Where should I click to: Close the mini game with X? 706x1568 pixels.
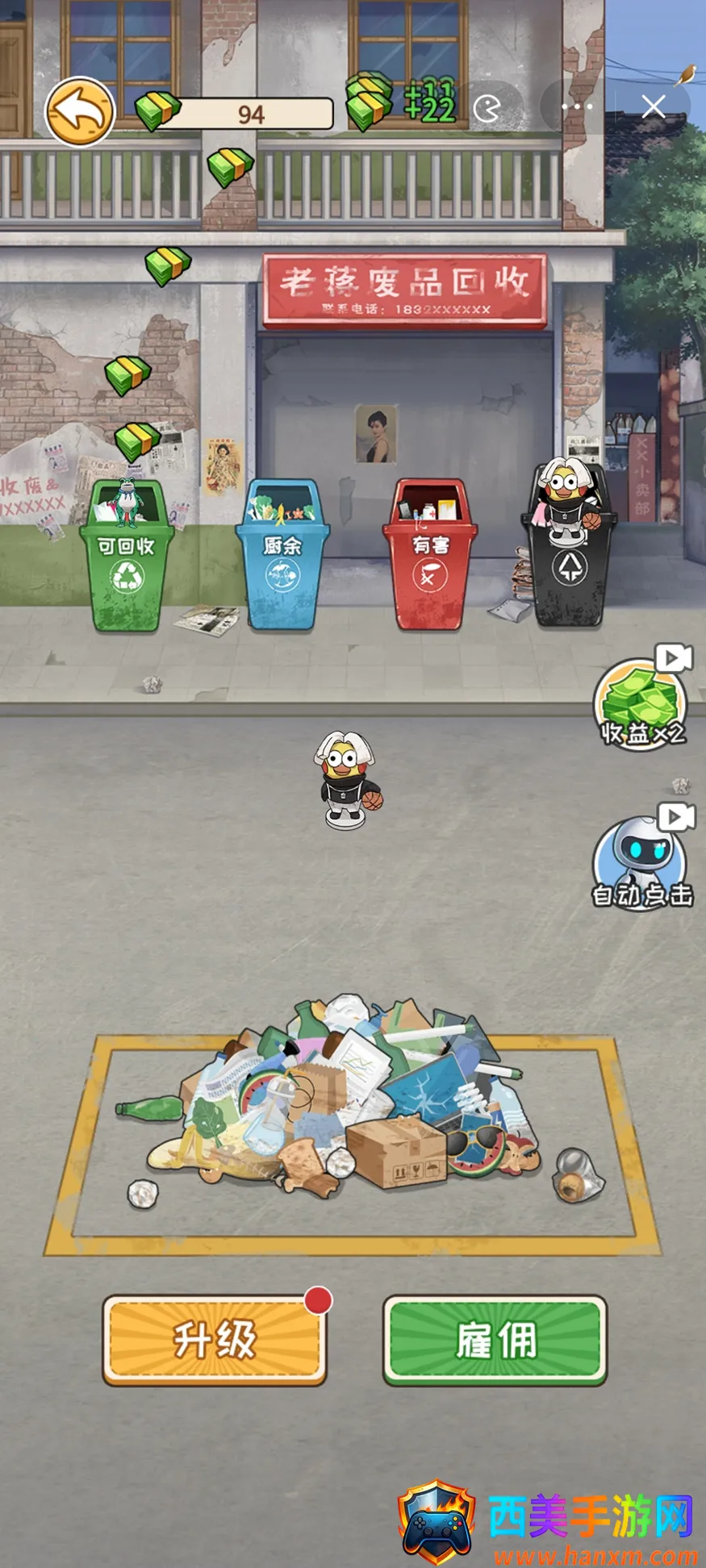[654, 106]
